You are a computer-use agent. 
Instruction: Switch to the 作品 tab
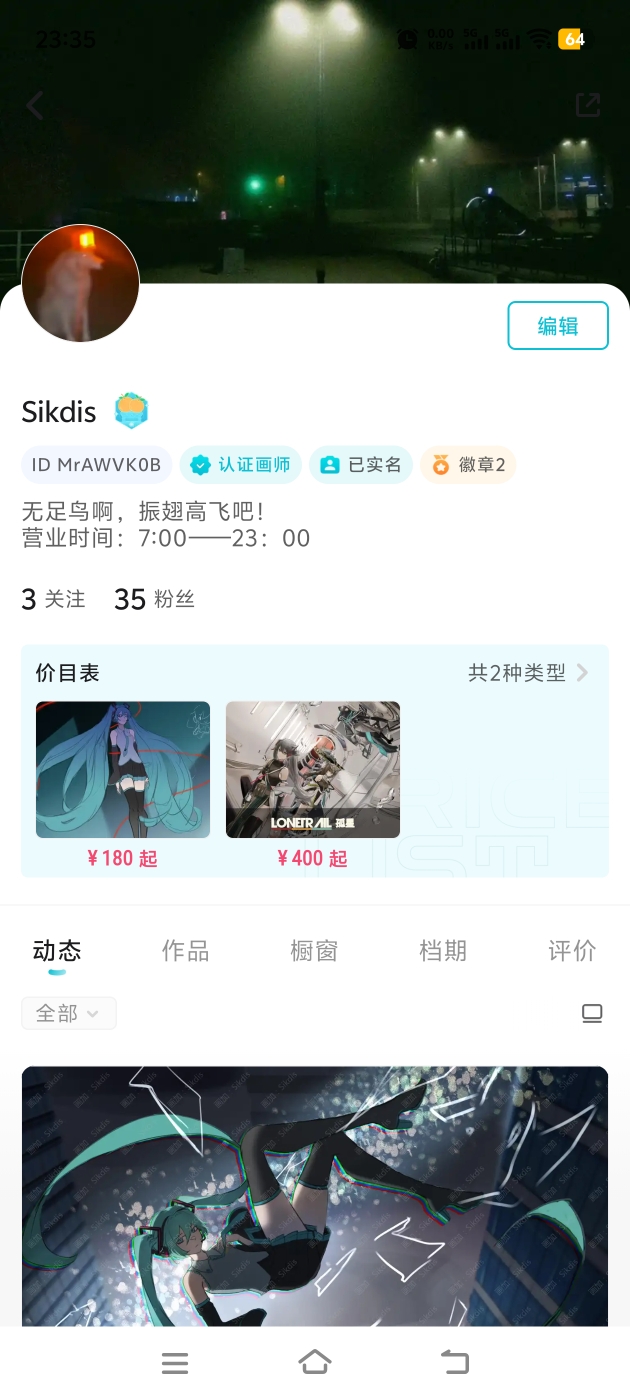tap(186, 951)
